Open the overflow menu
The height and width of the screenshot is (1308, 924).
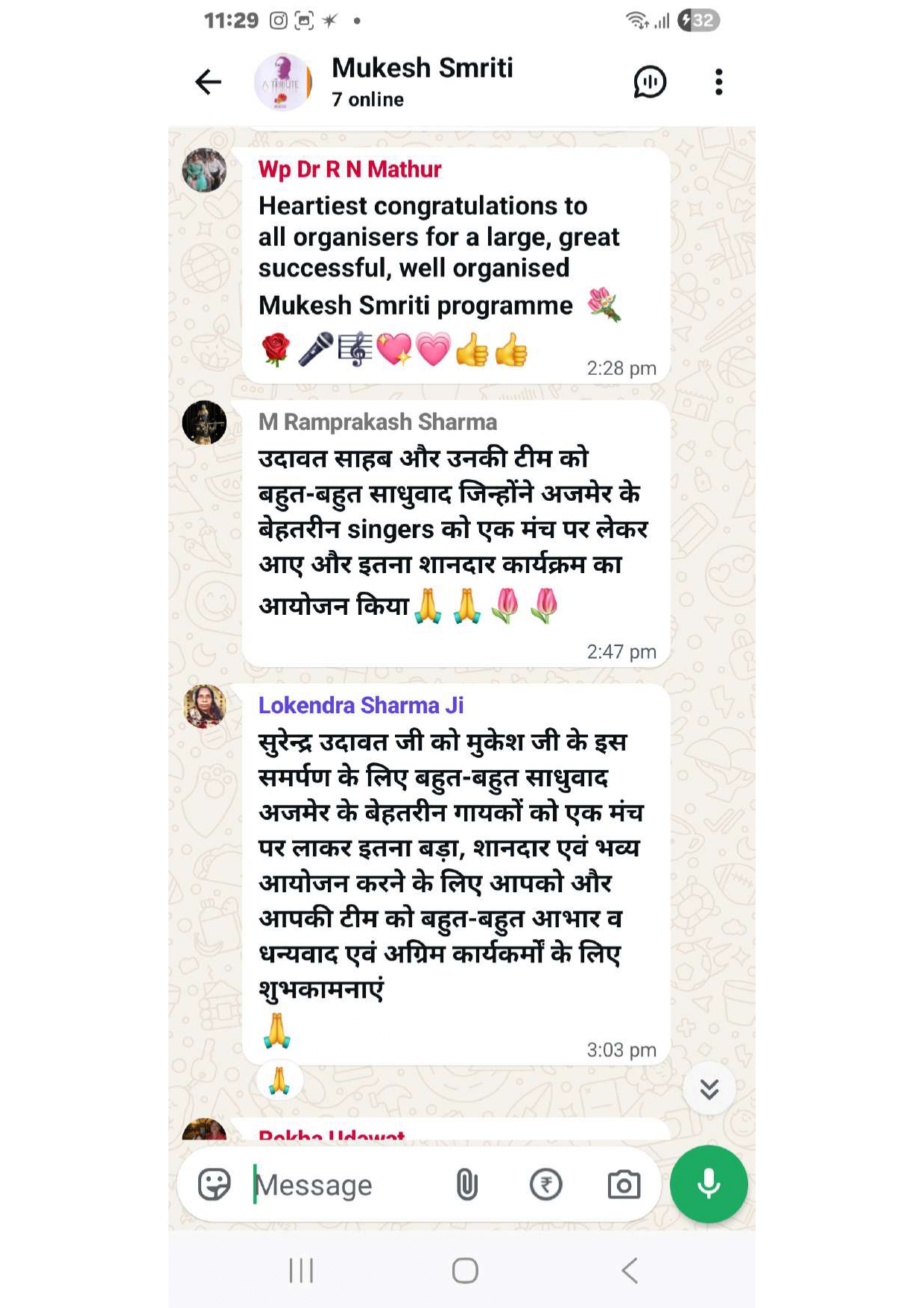pos(718,82)
